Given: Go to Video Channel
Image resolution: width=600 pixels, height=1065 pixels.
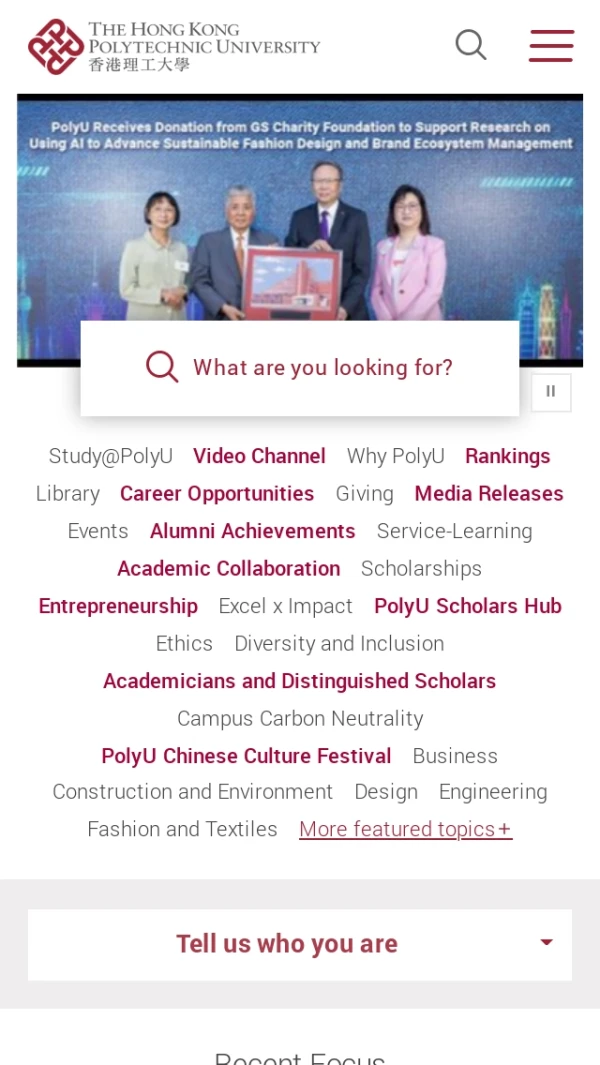Looking at the screenshot, I should pyautogui.click(x=259, y=456).
